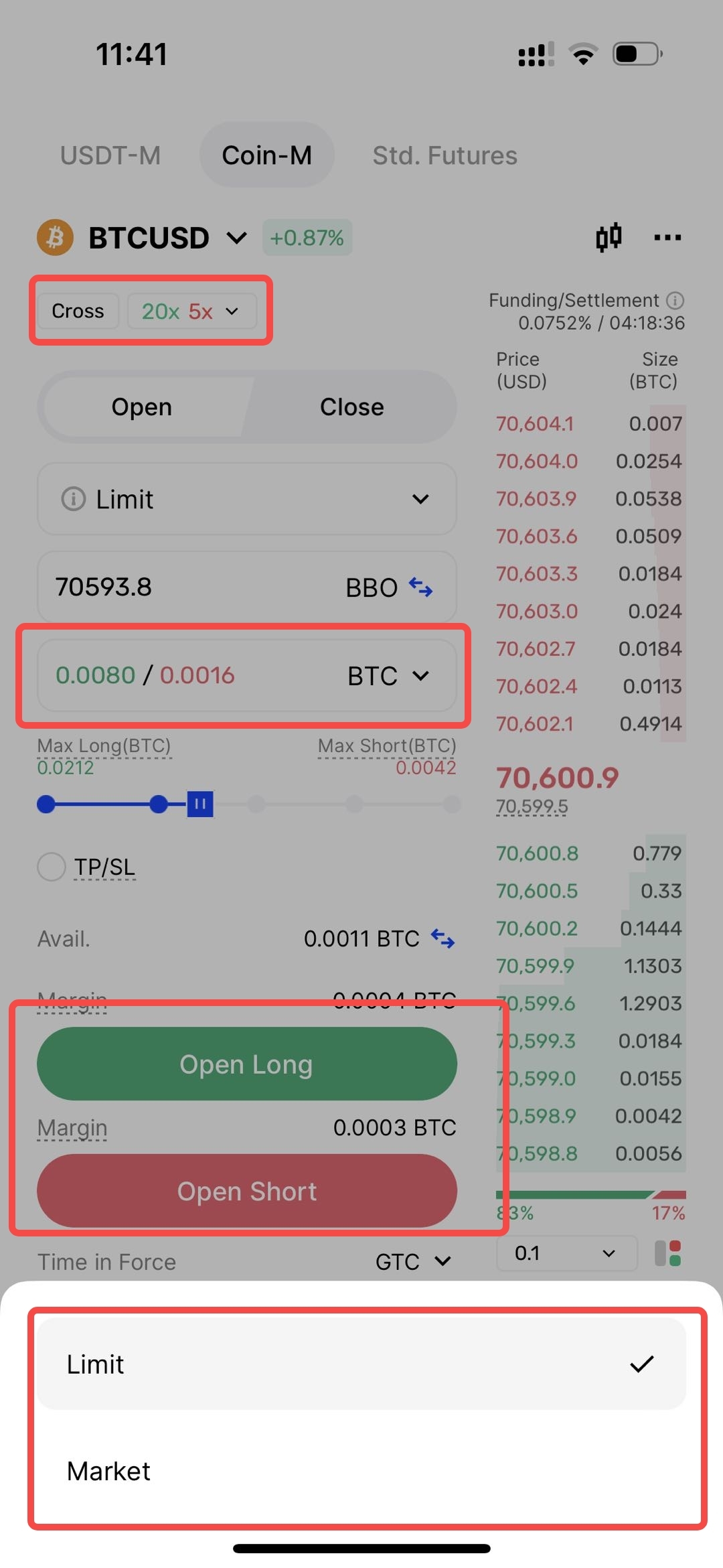Toggle the order book layout icon

point(667,1253)
